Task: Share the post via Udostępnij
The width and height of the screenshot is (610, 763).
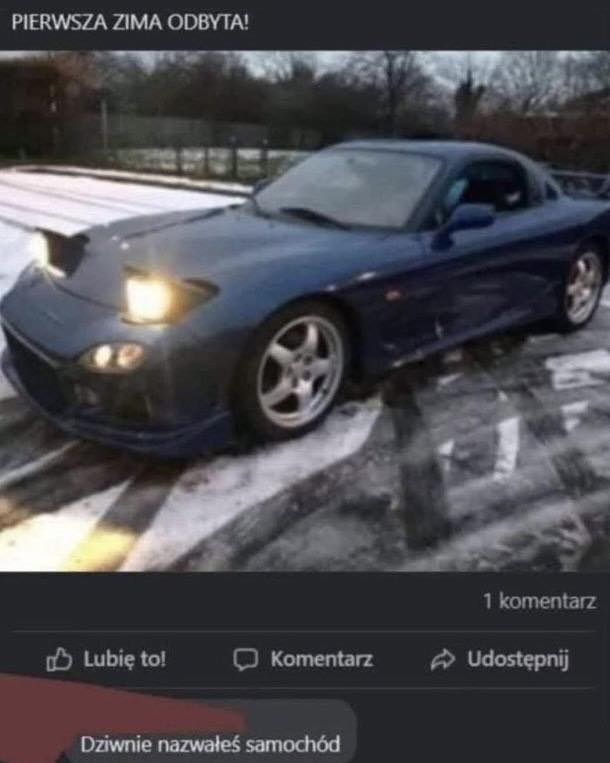Action: coord(499,659)
